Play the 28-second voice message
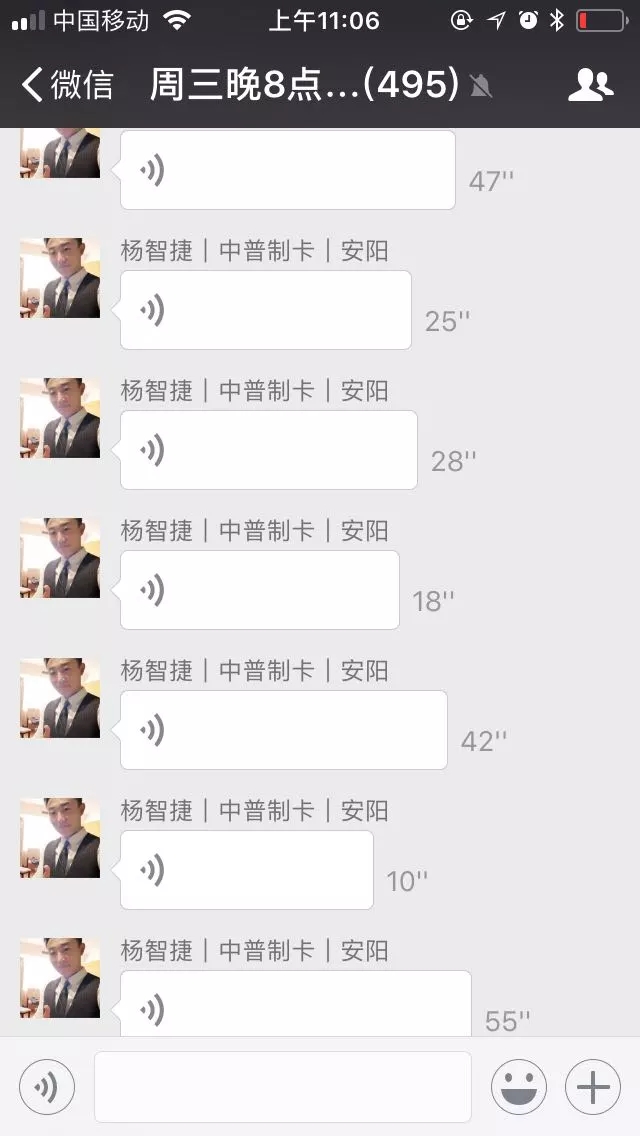Image resolution: width=640 pixels, height=1136 pixels. click(268, 450)
